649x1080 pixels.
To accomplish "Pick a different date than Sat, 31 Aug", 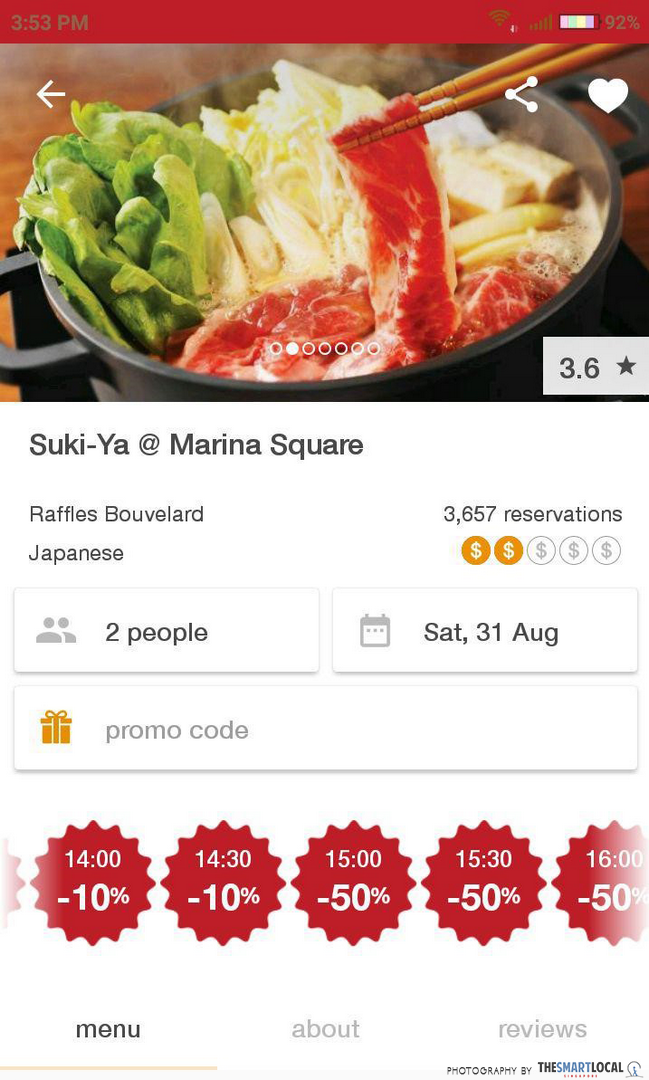I will tap(485, 631).
